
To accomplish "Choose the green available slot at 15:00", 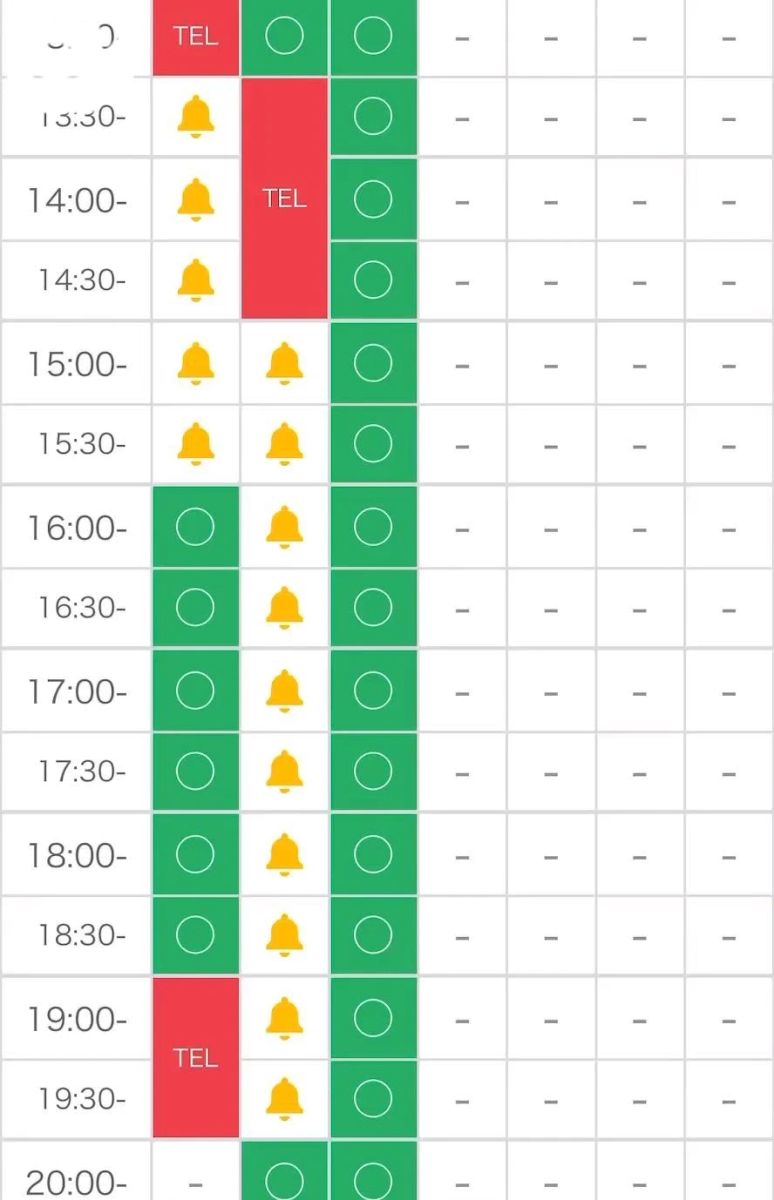I will (373, 364).
